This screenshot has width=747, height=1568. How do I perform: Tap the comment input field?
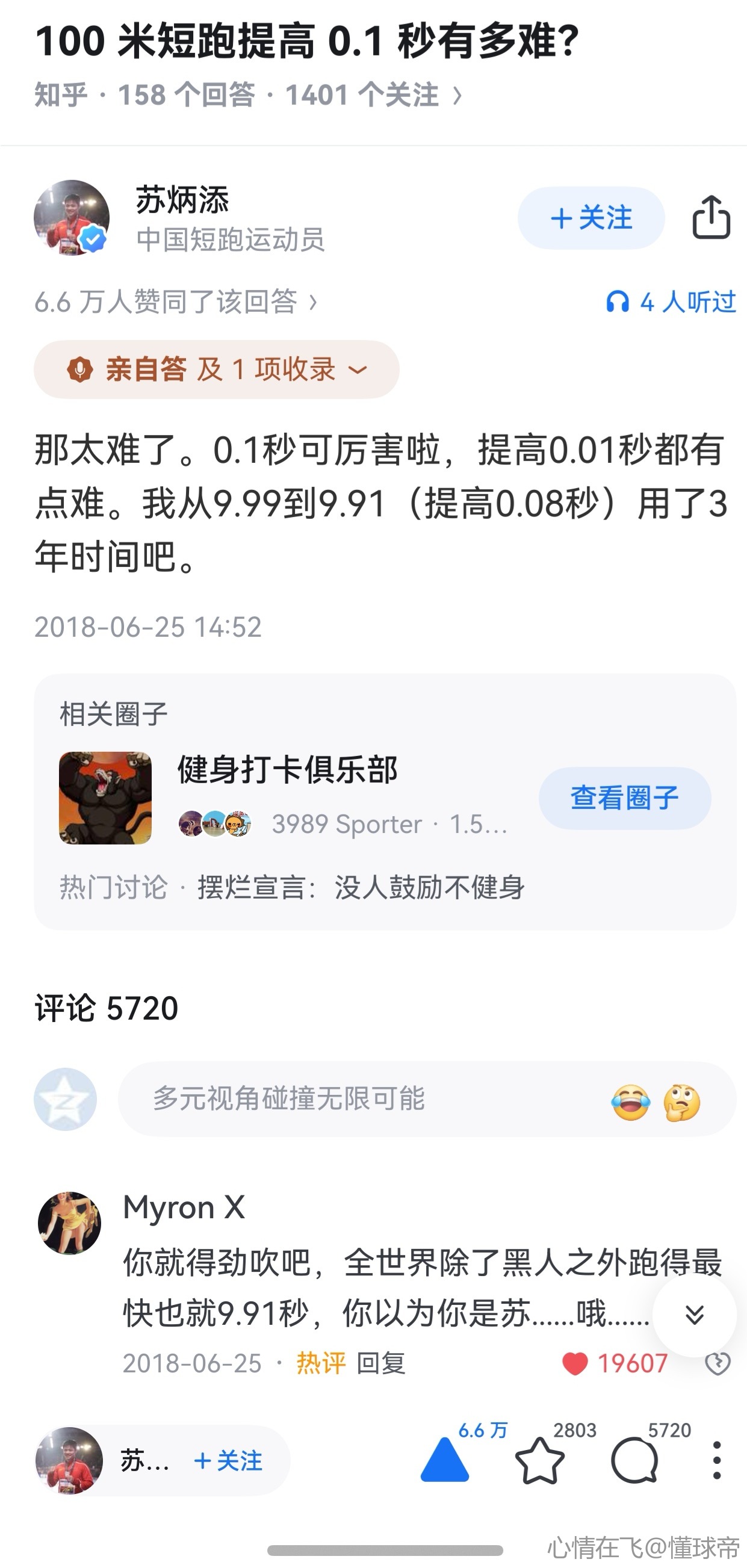click(365, 1099)
